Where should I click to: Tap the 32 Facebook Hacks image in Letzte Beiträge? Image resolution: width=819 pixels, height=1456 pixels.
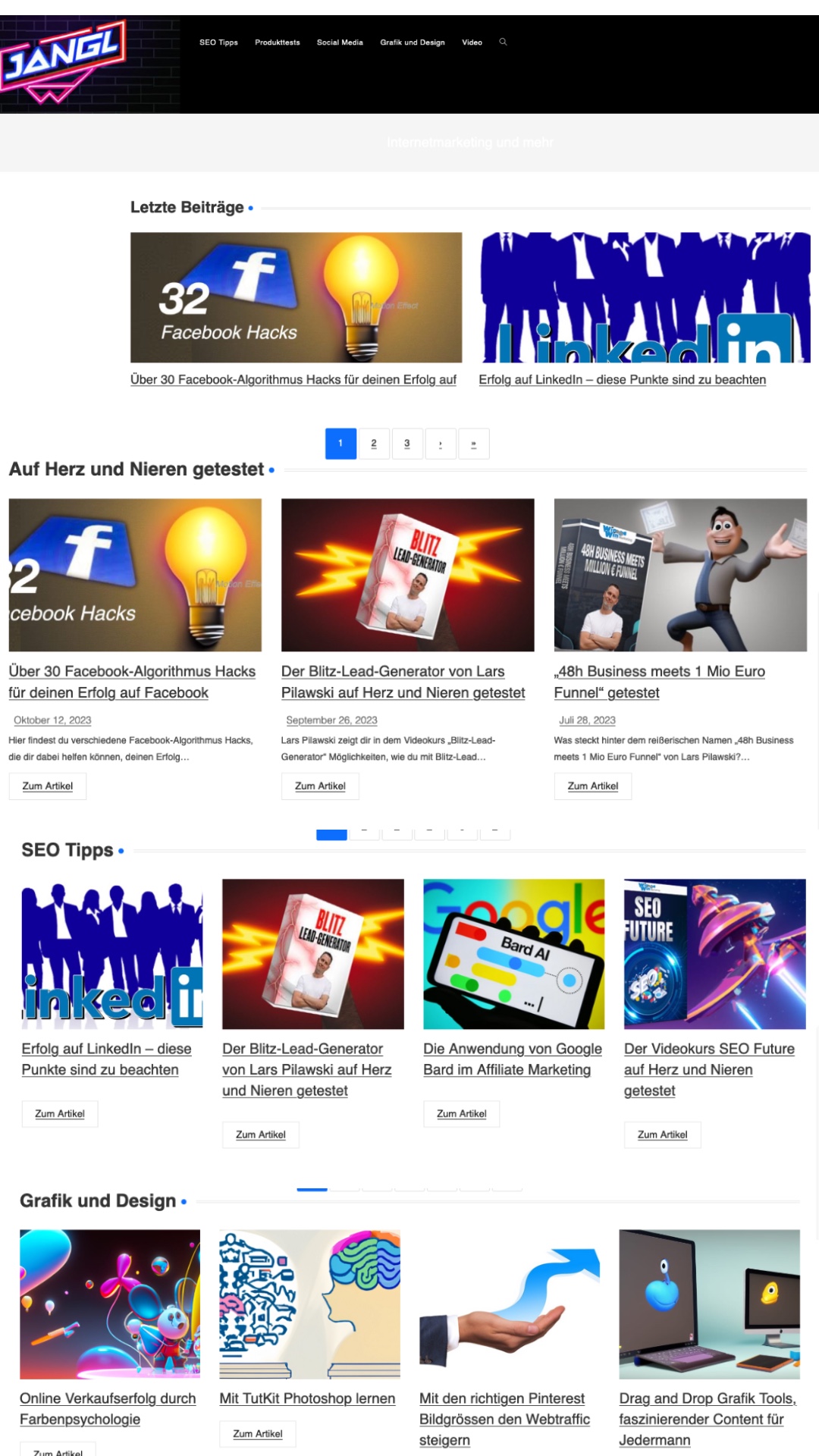click(296, 297)
